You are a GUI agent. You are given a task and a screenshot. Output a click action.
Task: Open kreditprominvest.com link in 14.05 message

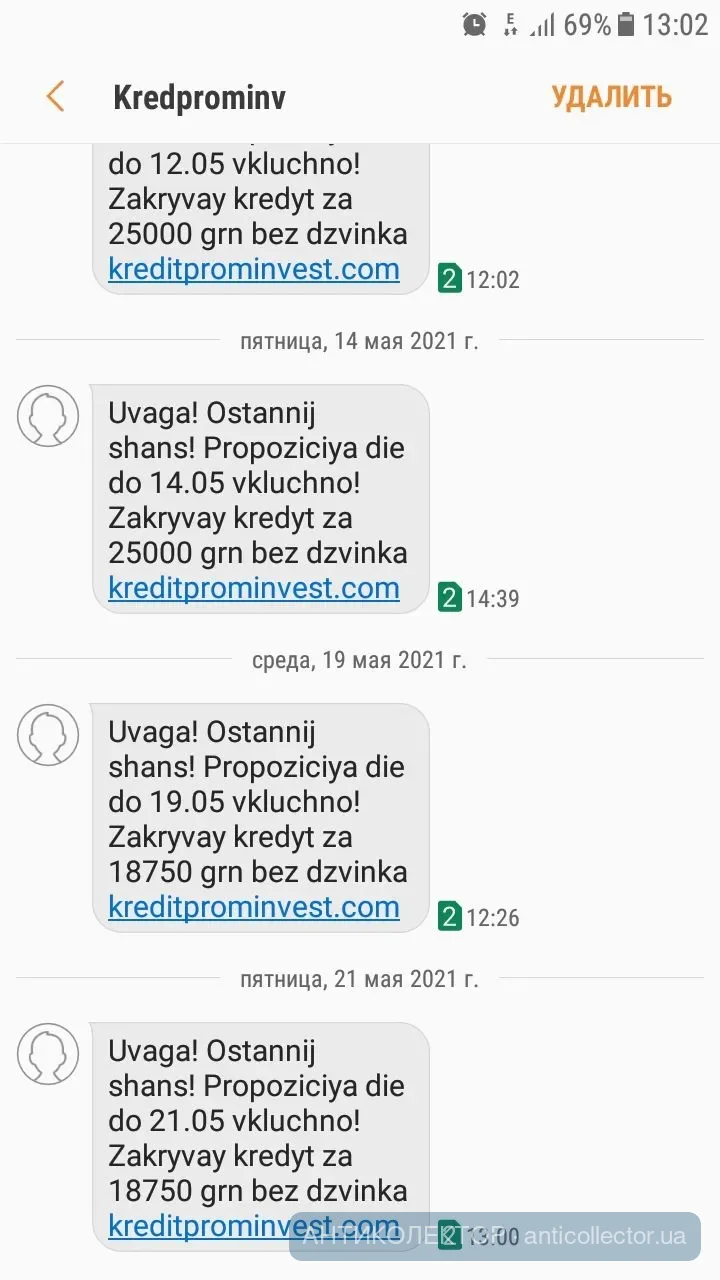pos(254,588)
